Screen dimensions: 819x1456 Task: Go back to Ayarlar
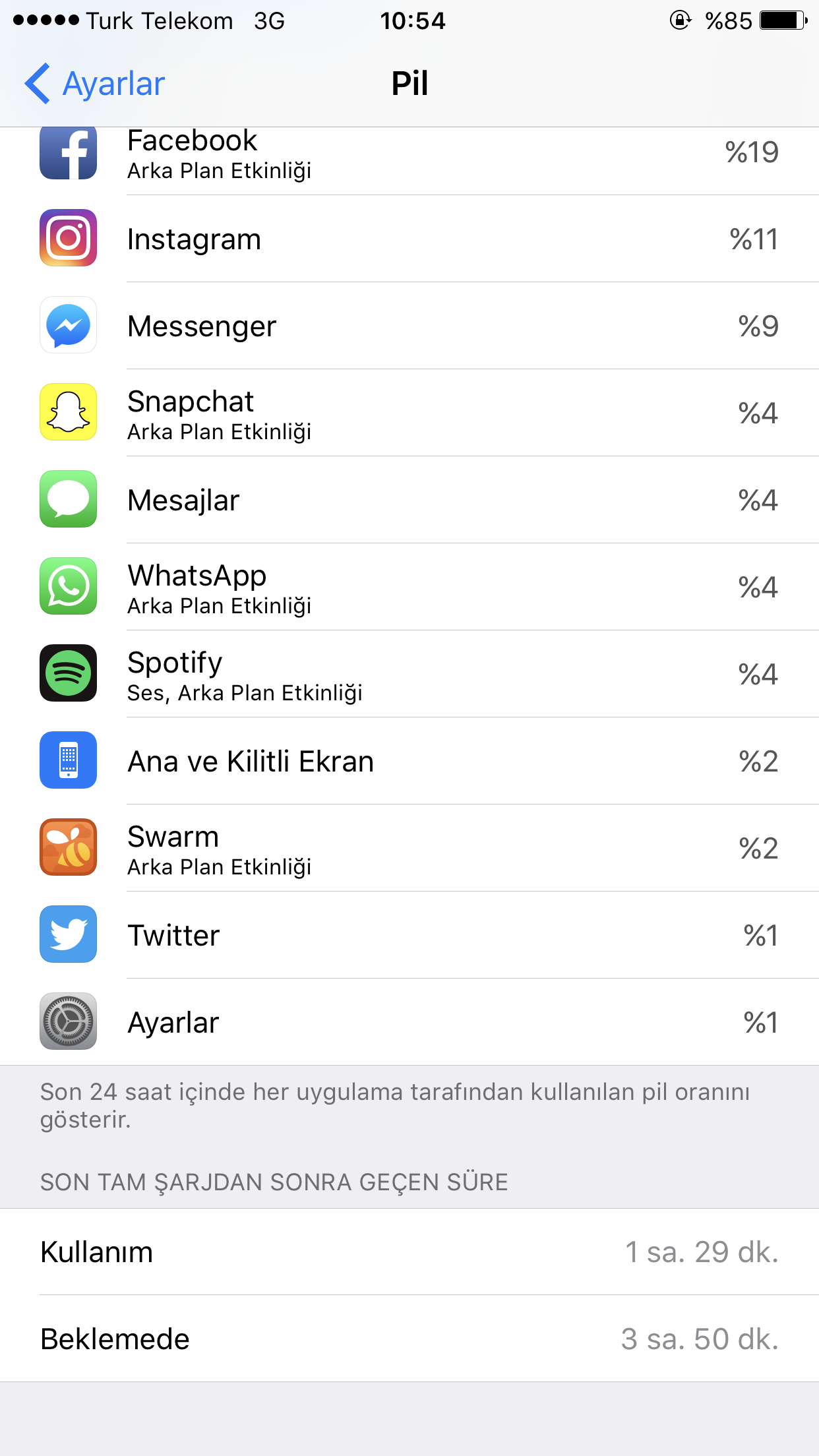point(96,84)
